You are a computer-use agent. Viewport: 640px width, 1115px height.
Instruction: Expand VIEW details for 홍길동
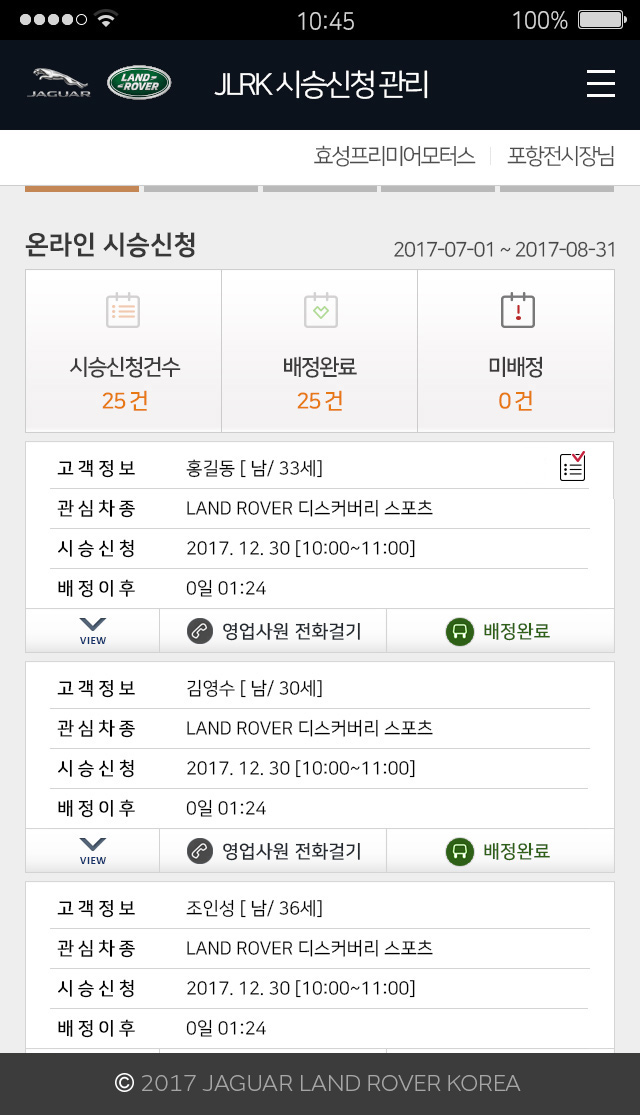92,631
